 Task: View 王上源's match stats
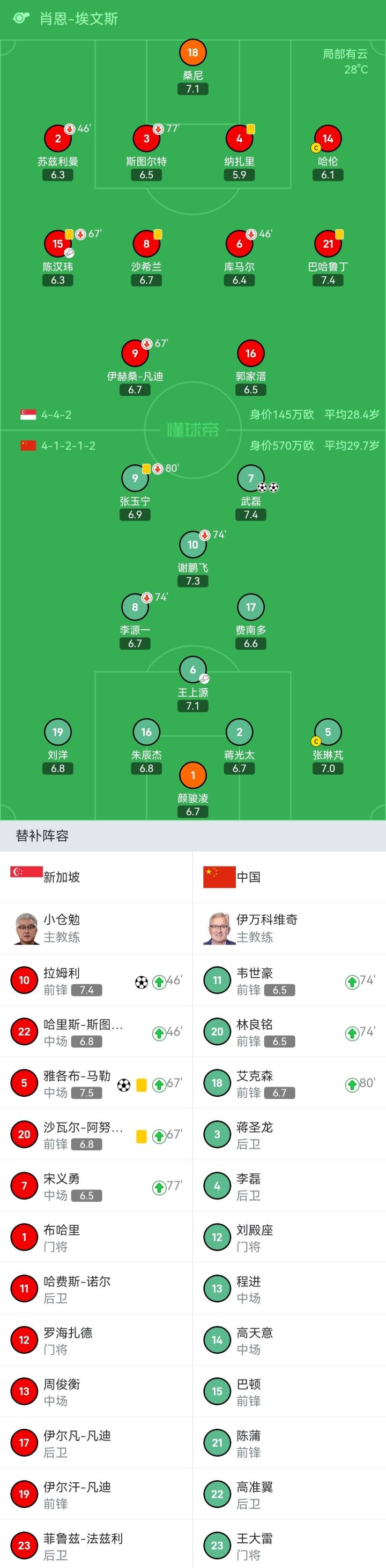click(192, 683)
